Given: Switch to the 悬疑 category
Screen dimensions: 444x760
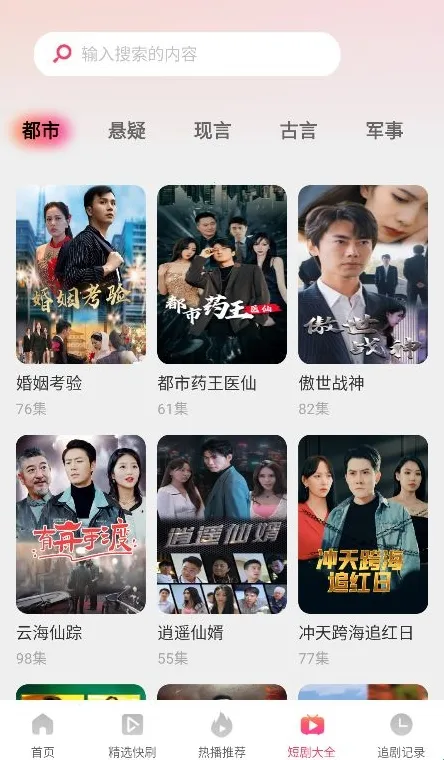Looking at the screenshot, I should click(x=127, y=130).
